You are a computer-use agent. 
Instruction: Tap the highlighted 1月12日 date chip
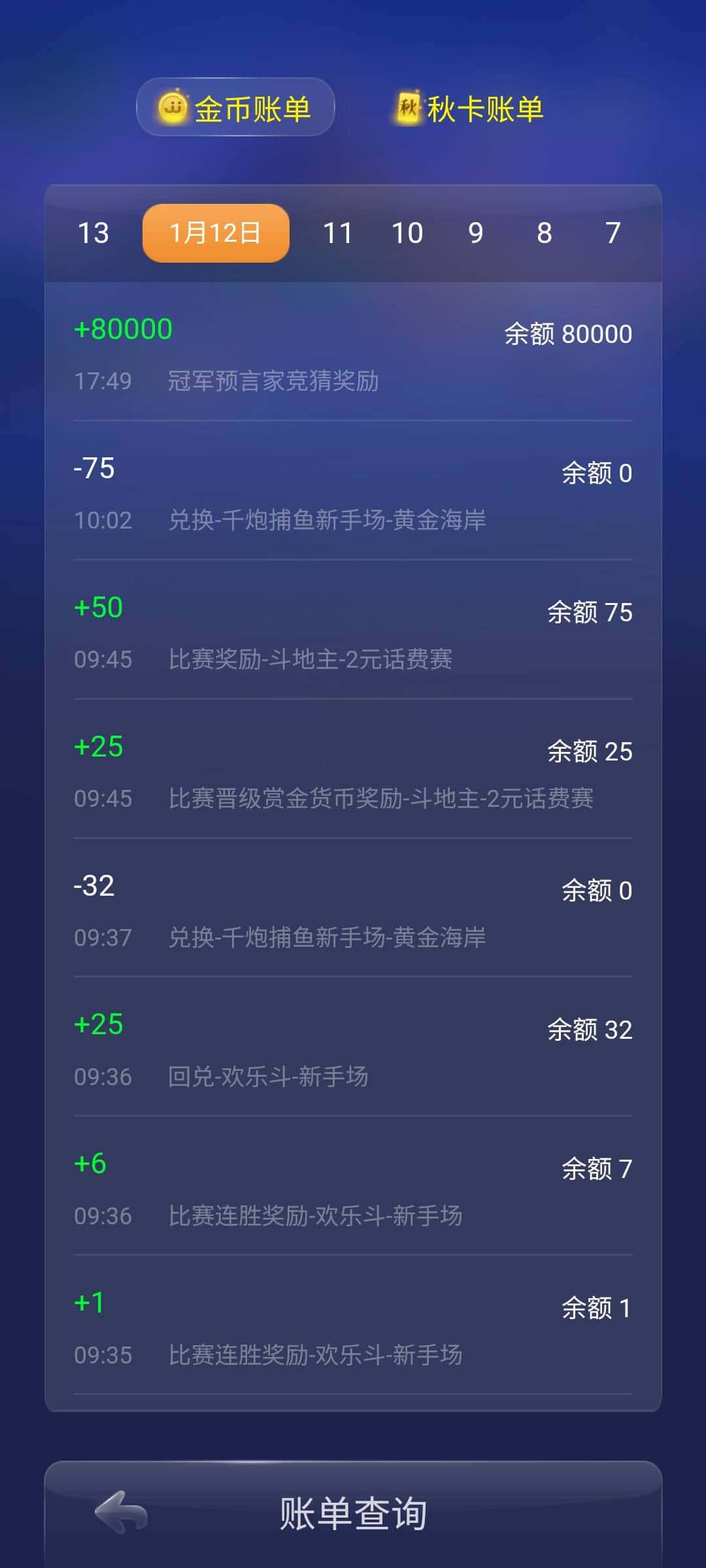pos(215,233)
